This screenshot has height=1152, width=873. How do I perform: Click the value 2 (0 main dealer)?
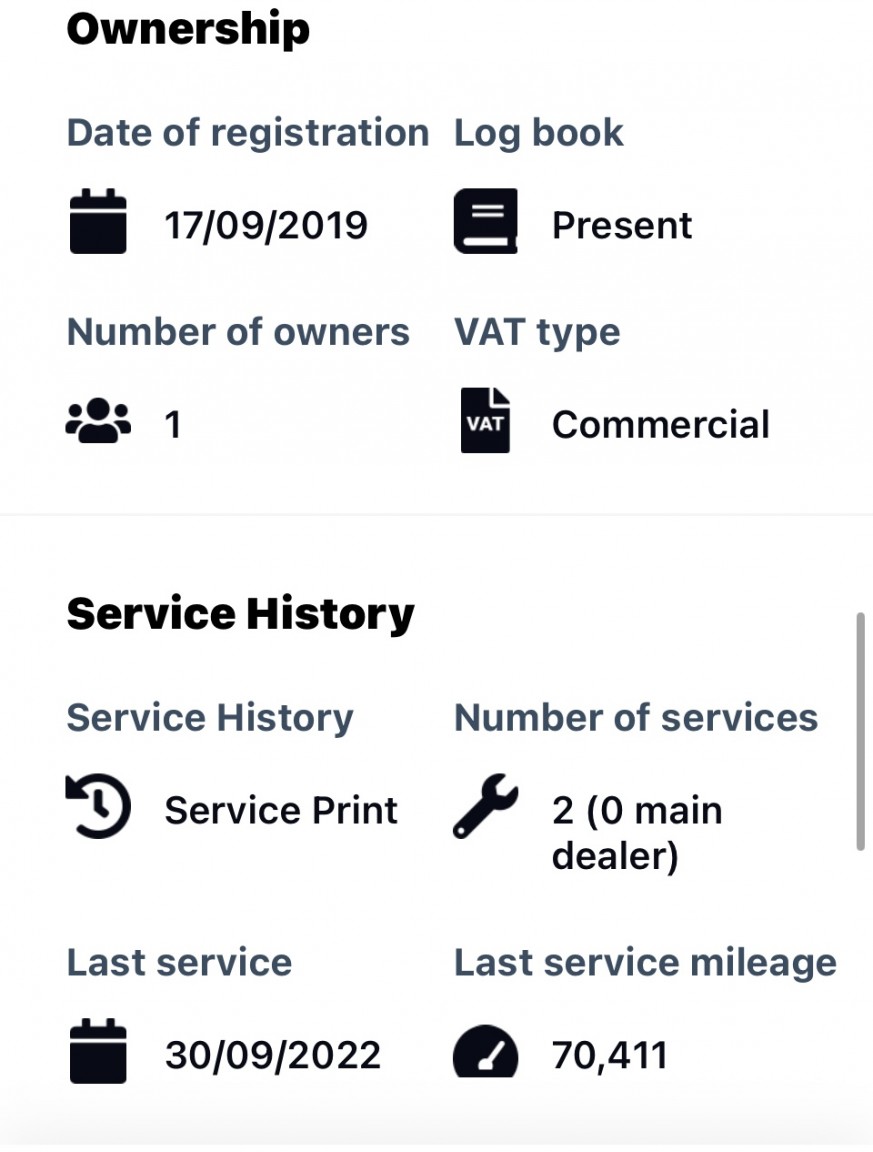click(637, 831)
